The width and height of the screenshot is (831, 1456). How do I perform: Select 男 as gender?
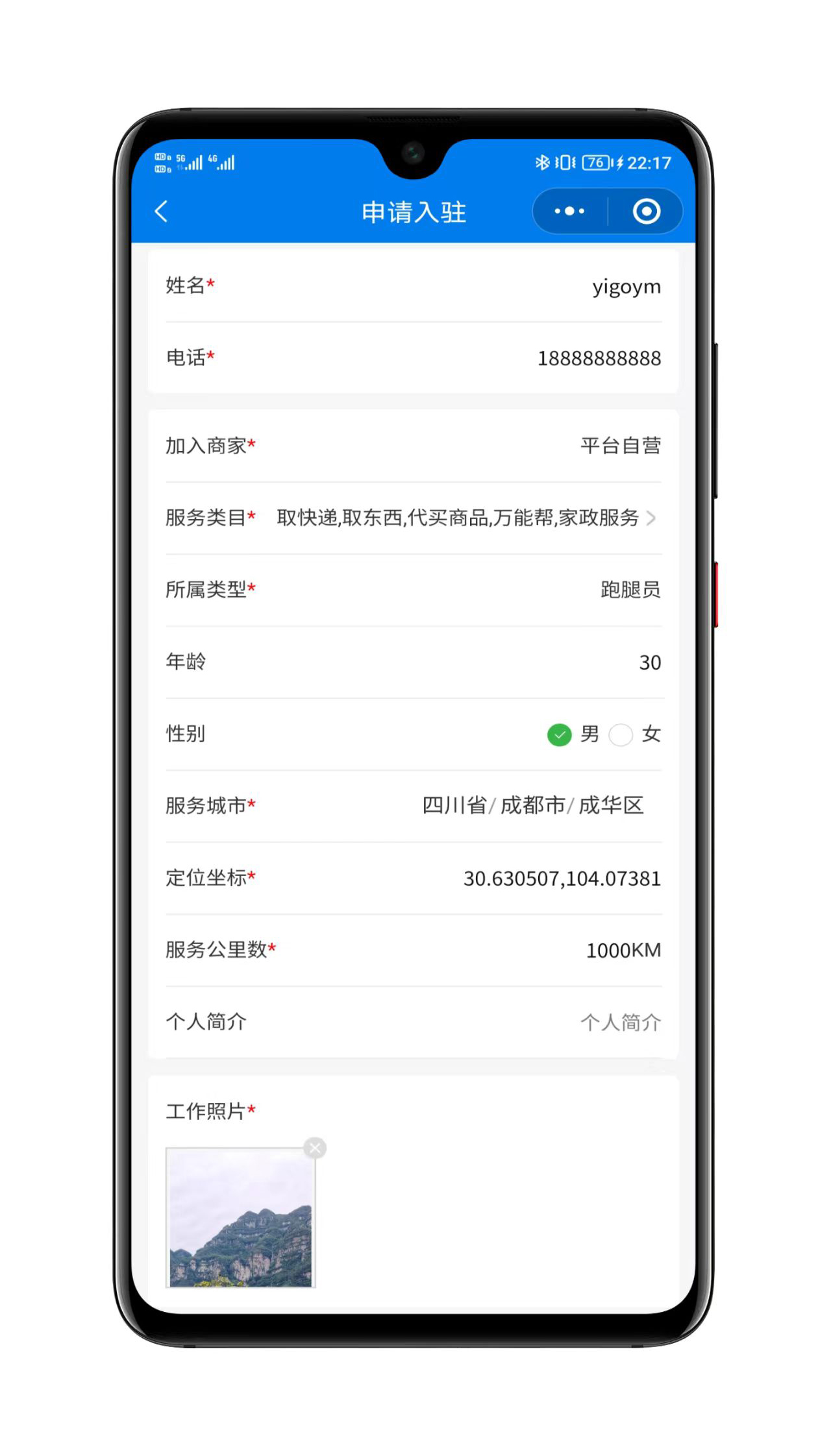[x=560, y=734]
